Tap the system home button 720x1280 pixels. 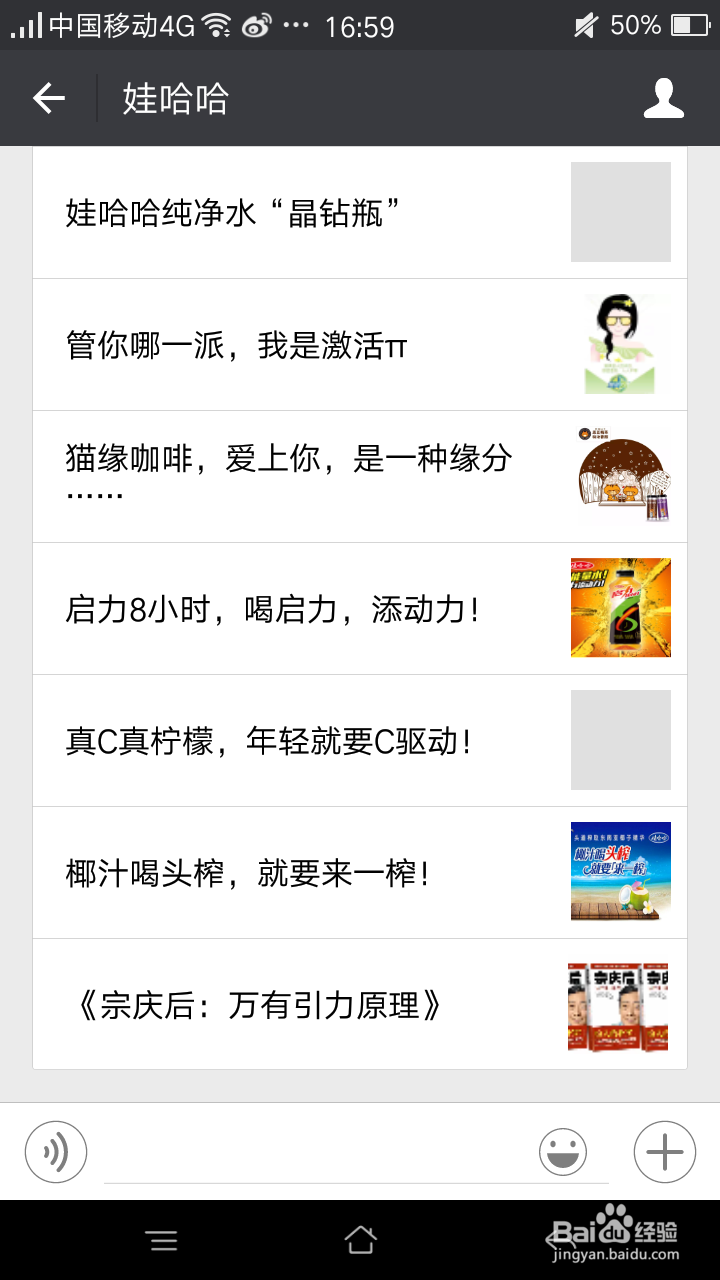click(360, 1241)
